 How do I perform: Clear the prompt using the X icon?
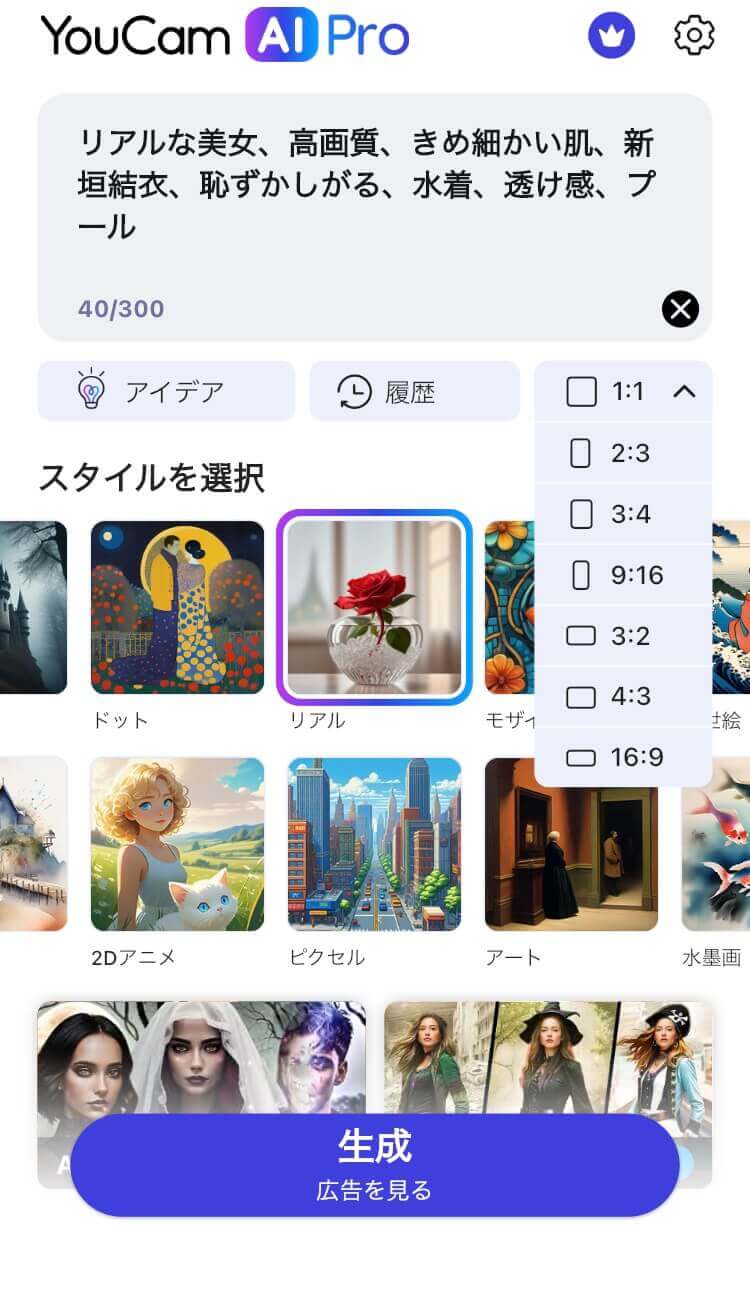pos(680,310)
